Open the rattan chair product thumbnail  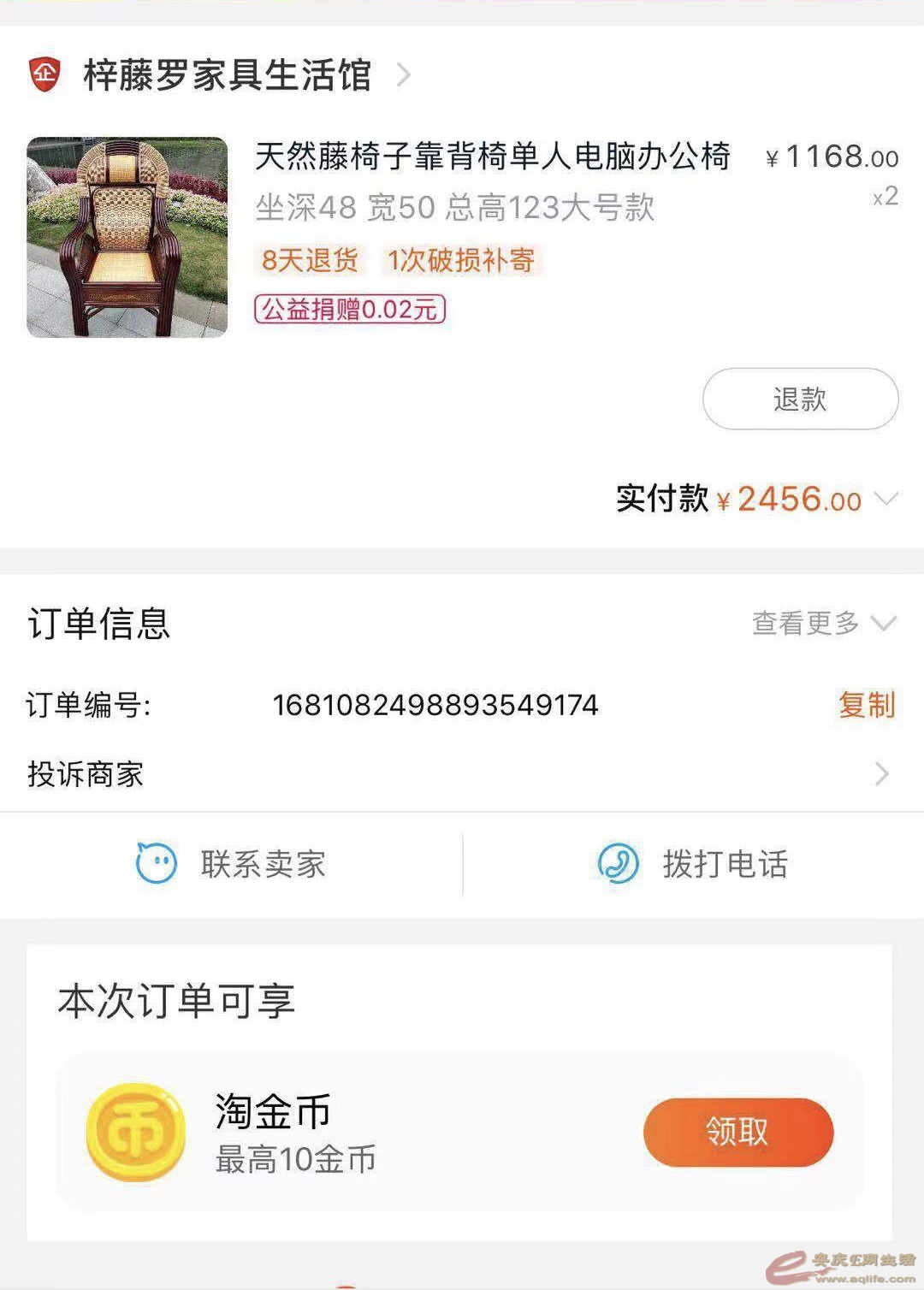[x=127, y=237]
